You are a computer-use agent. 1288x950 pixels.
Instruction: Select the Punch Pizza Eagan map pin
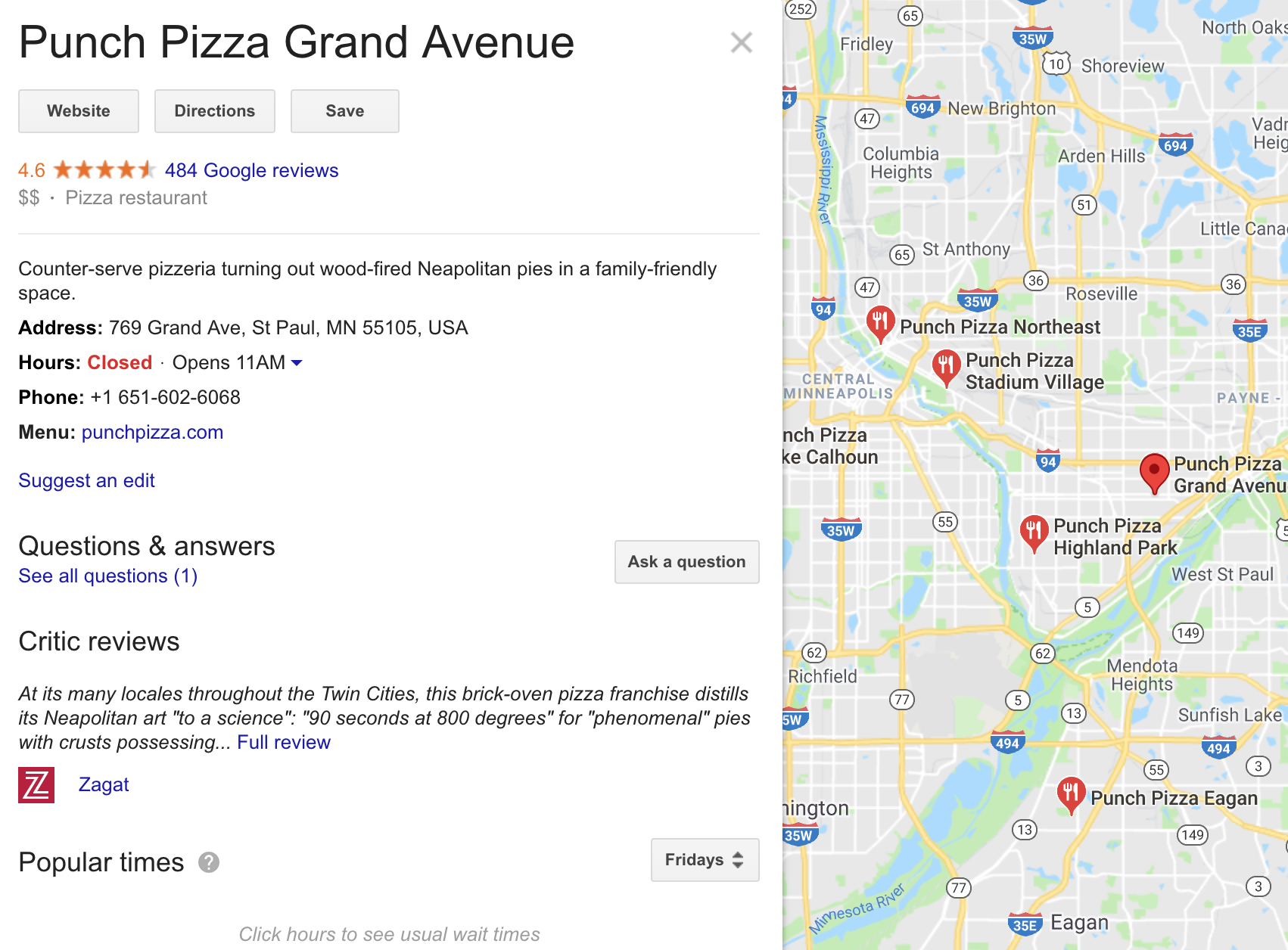click(1070, 793)
